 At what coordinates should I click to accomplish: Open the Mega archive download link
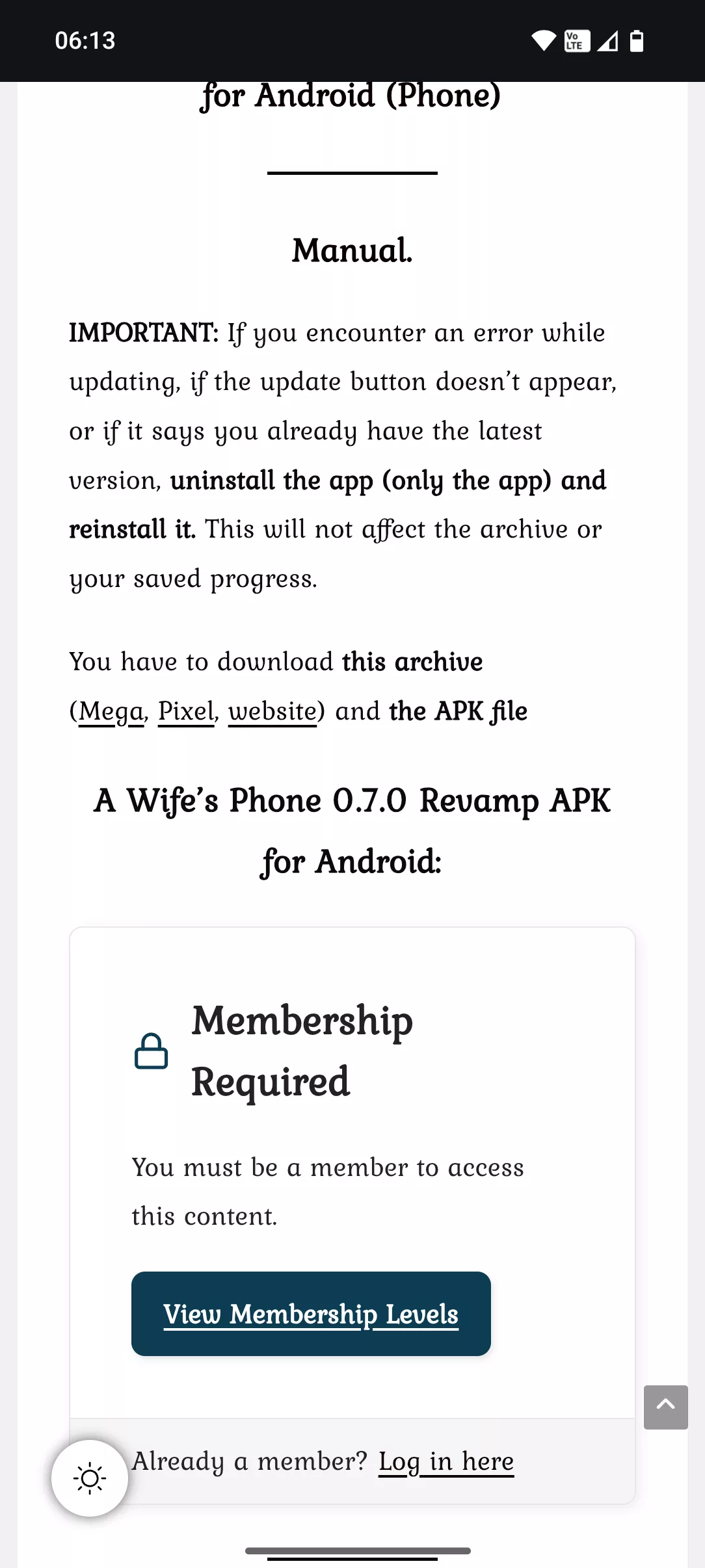(x=111, y=711)
